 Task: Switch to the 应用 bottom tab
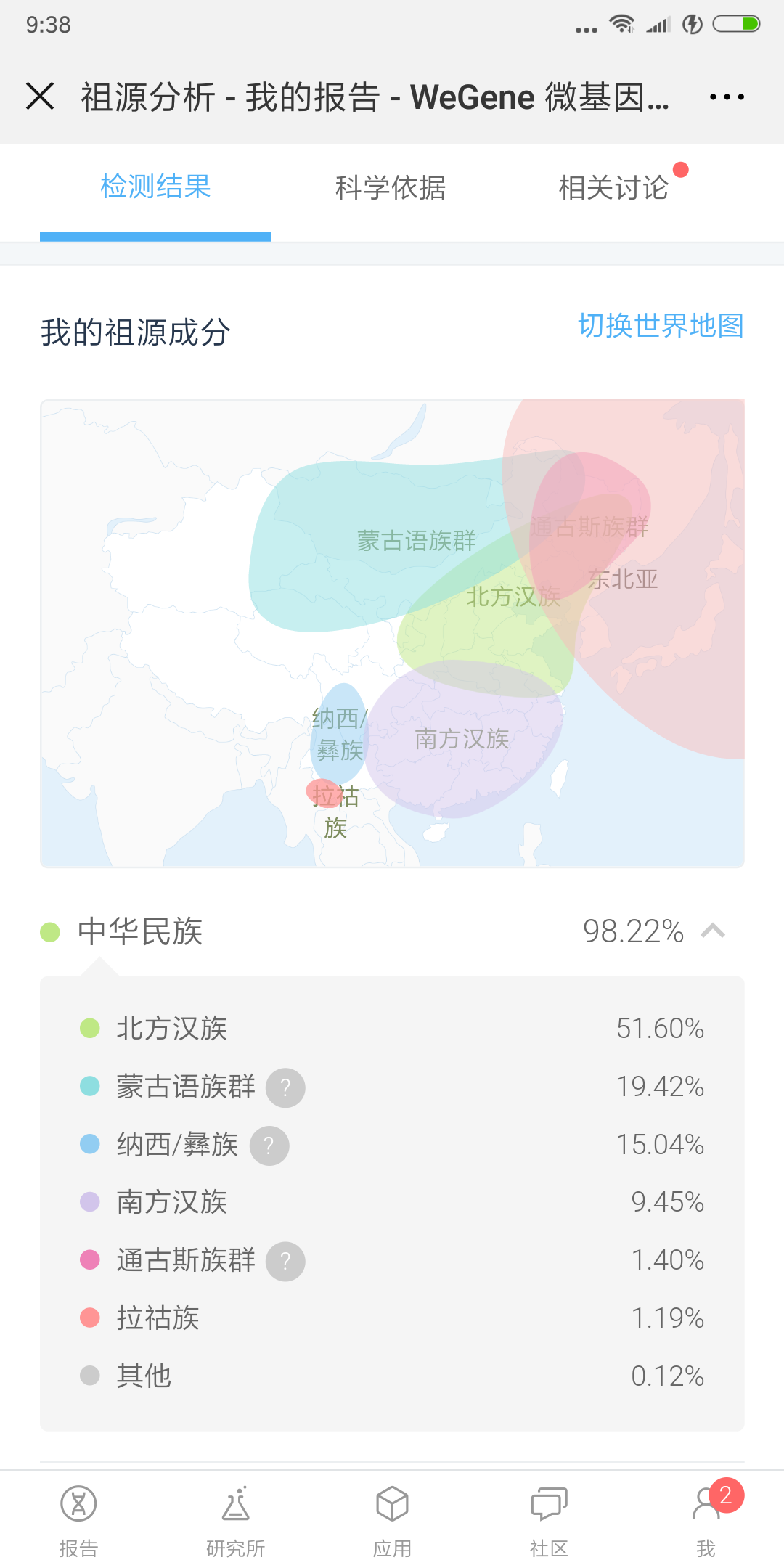pyautogui.click(x=392, y=1521)
